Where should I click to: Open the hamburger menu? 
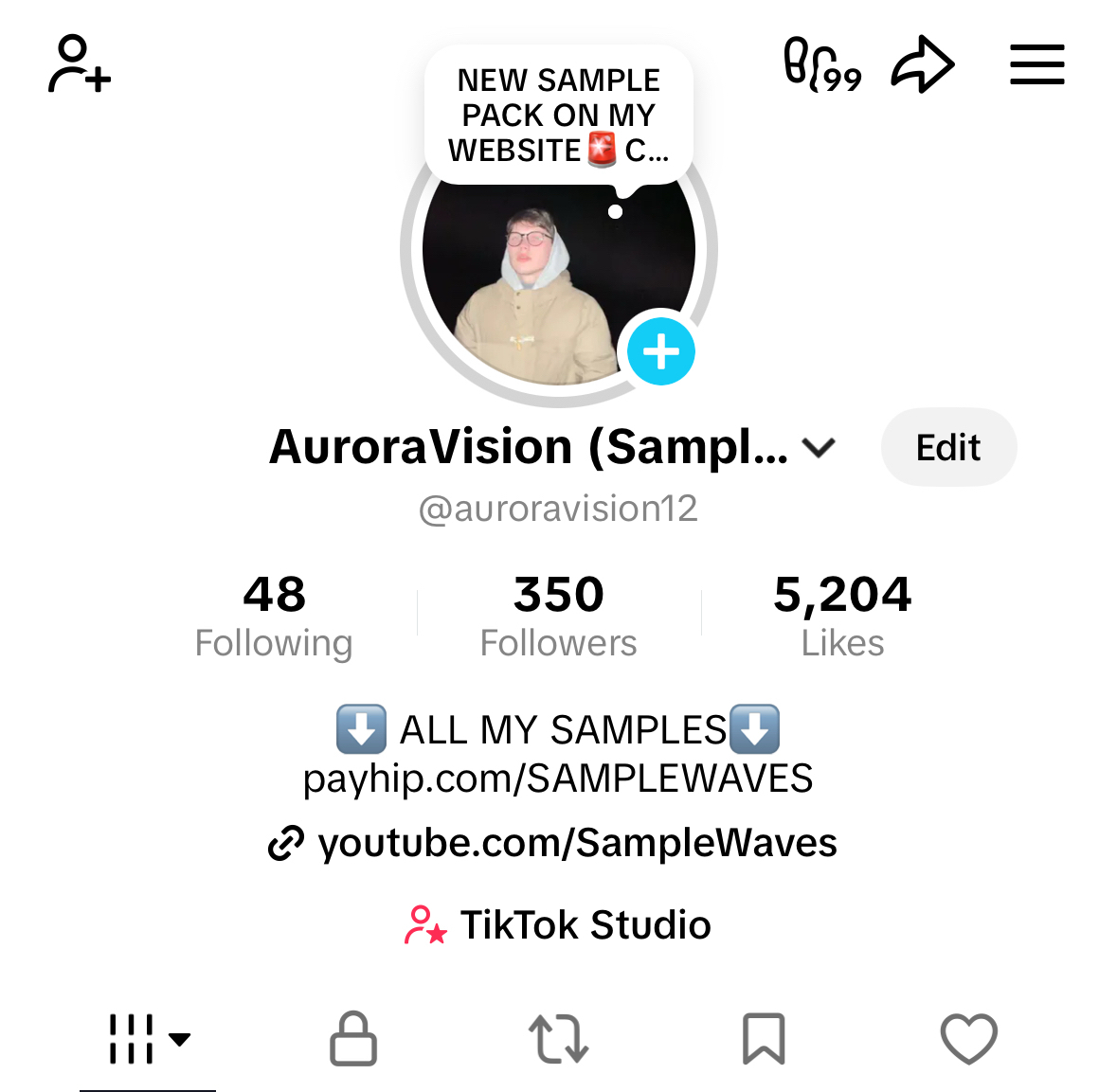(1036, 65)
